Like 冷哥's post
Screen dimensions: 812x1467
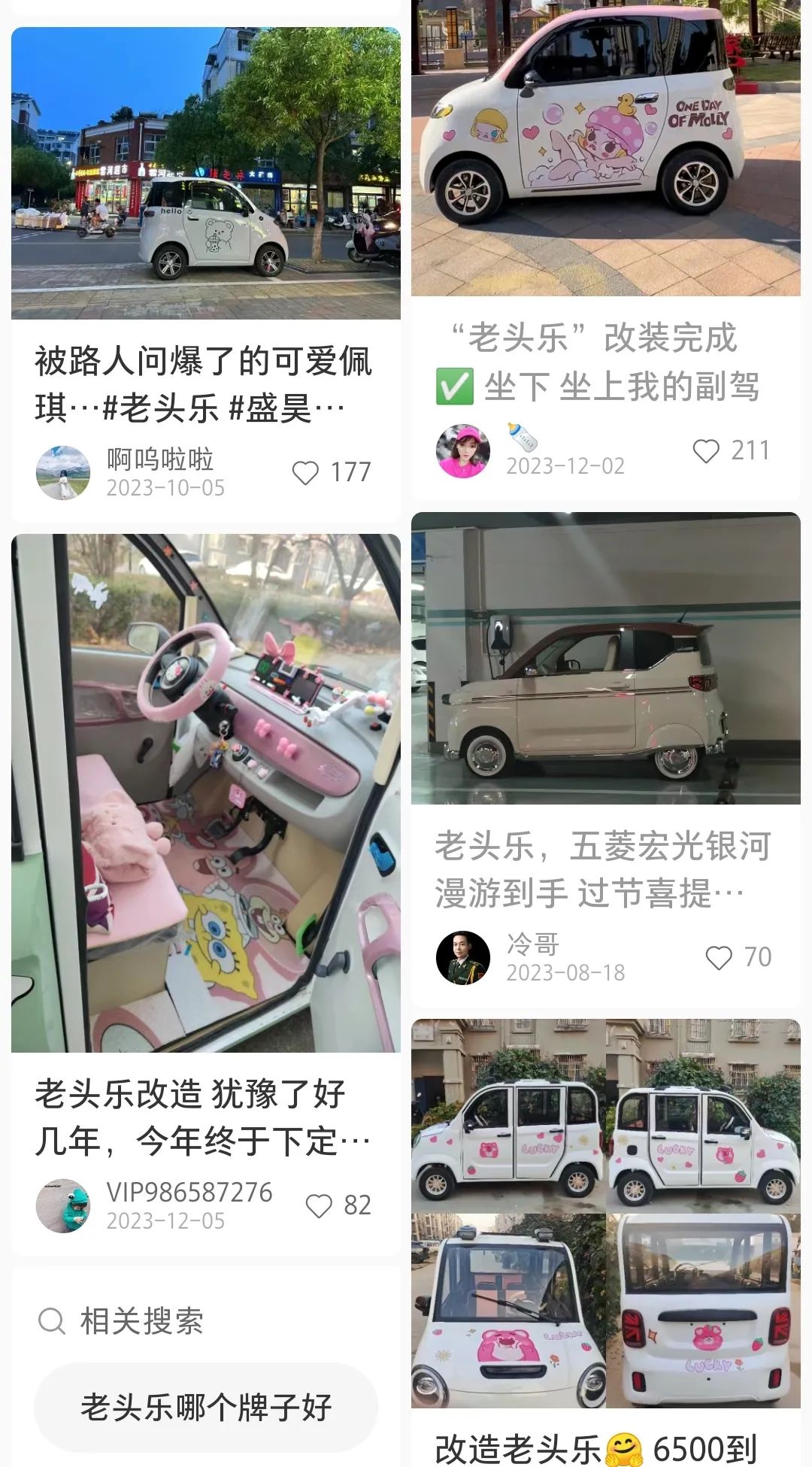[719, 958]
